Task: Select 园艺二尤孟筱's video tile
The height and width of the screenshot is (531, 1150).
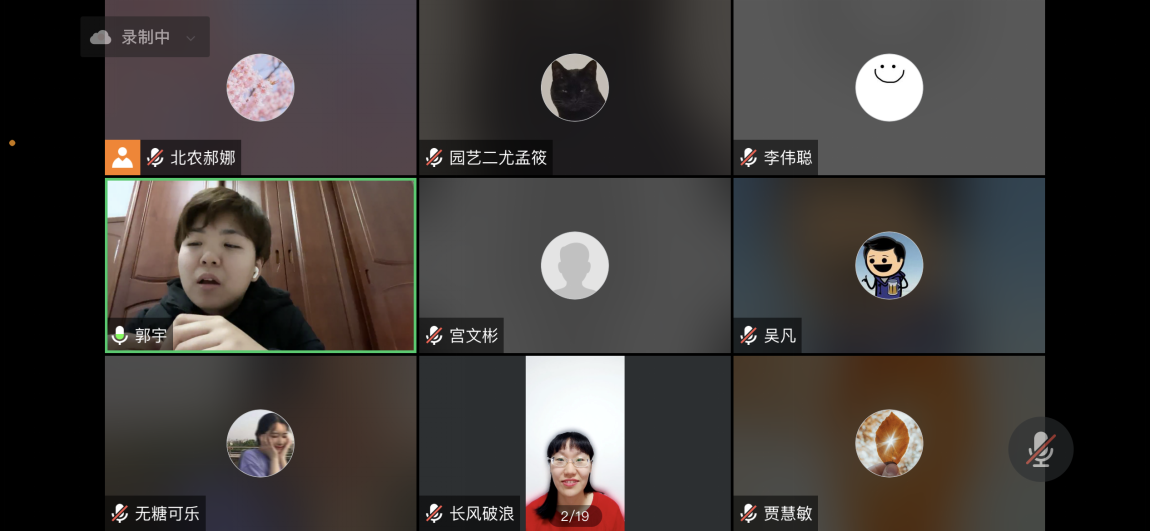Action: 574,88
